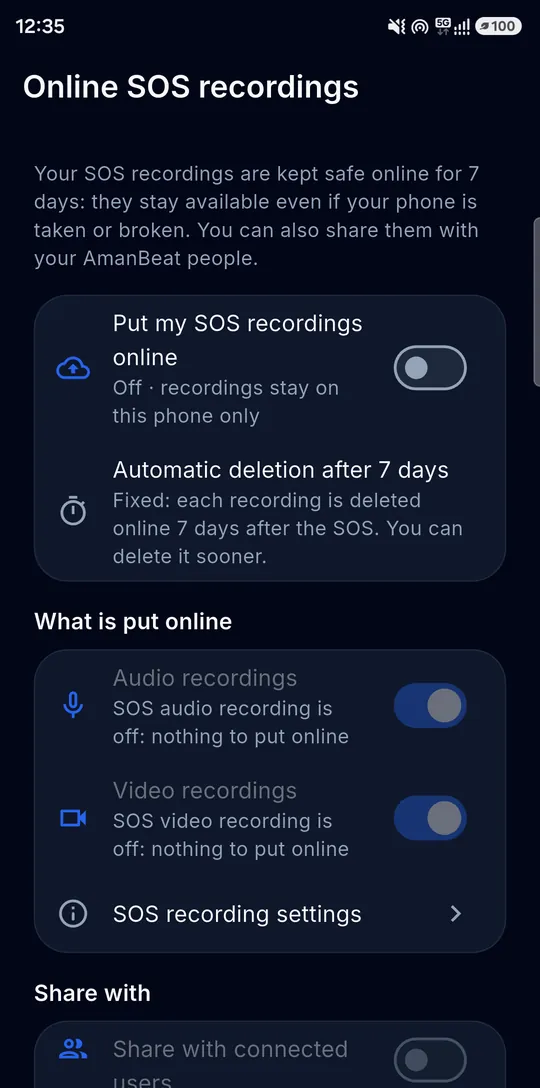Open SOS recording settings
The image size is (540, 1088).
(x=269, y=914)
